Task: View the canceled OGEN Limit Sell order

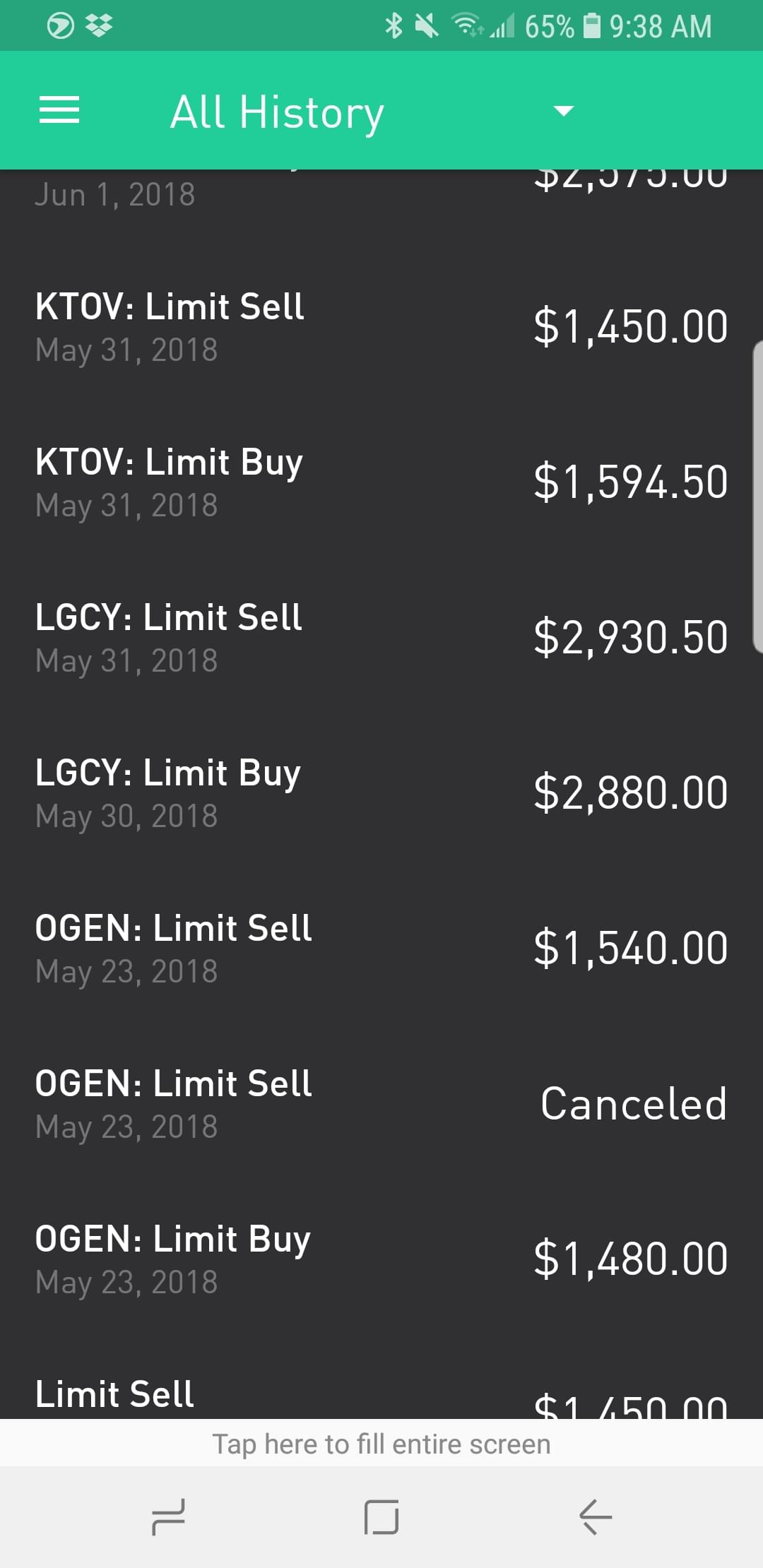Action: tap(381, 1104)
